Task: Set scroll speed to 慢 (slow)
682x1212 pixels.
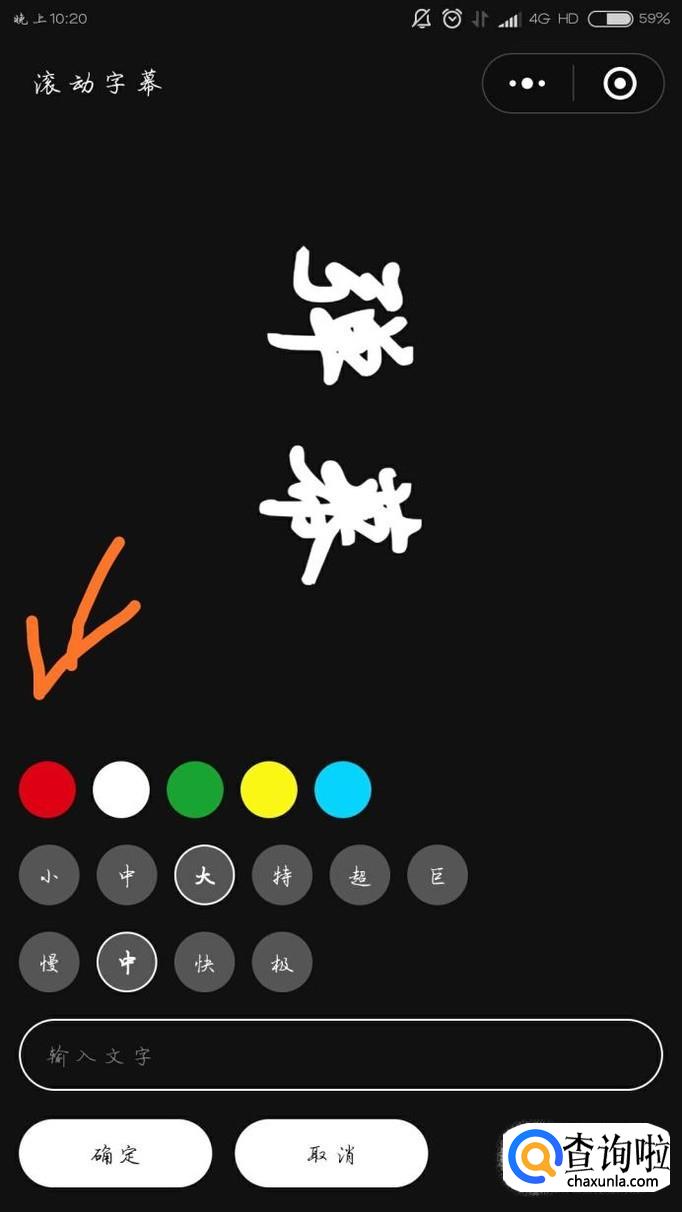Action: point(49,963)
